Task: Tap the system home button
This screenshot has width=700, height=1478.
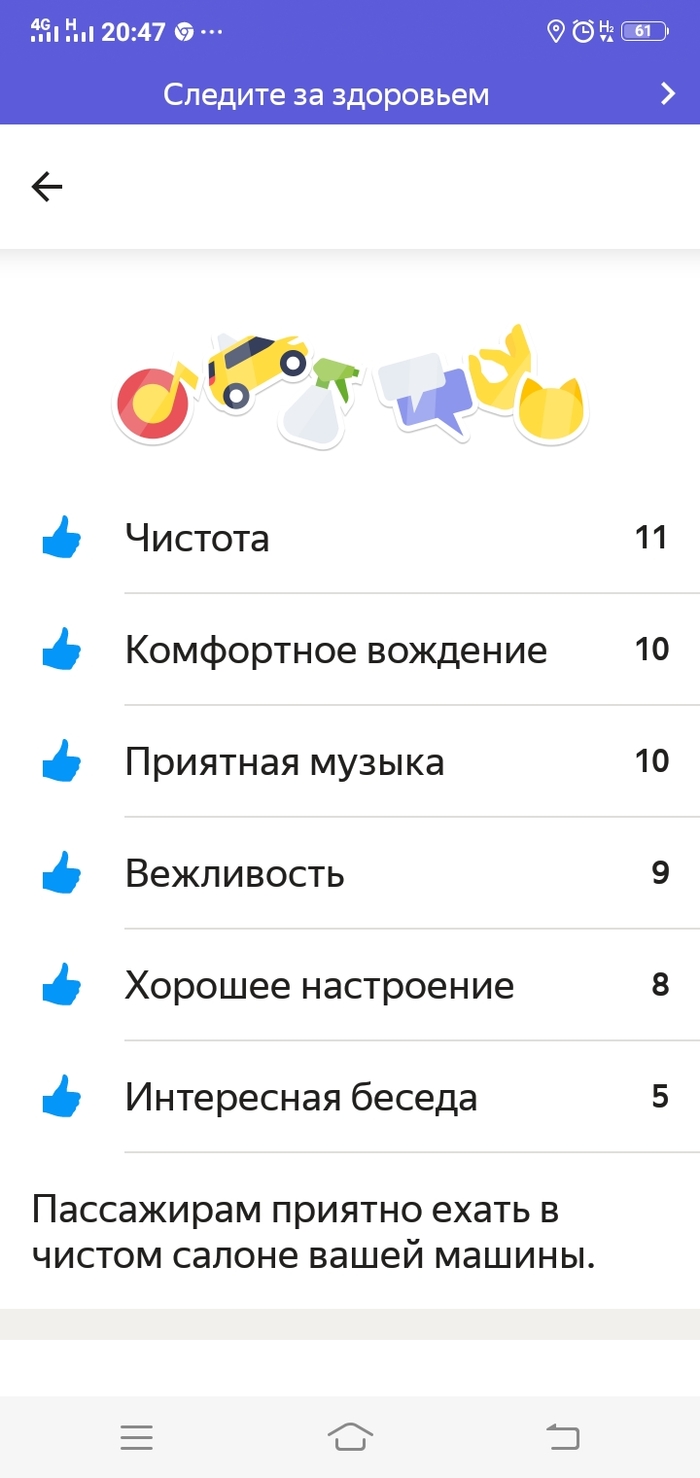Action: (350, 1437)
